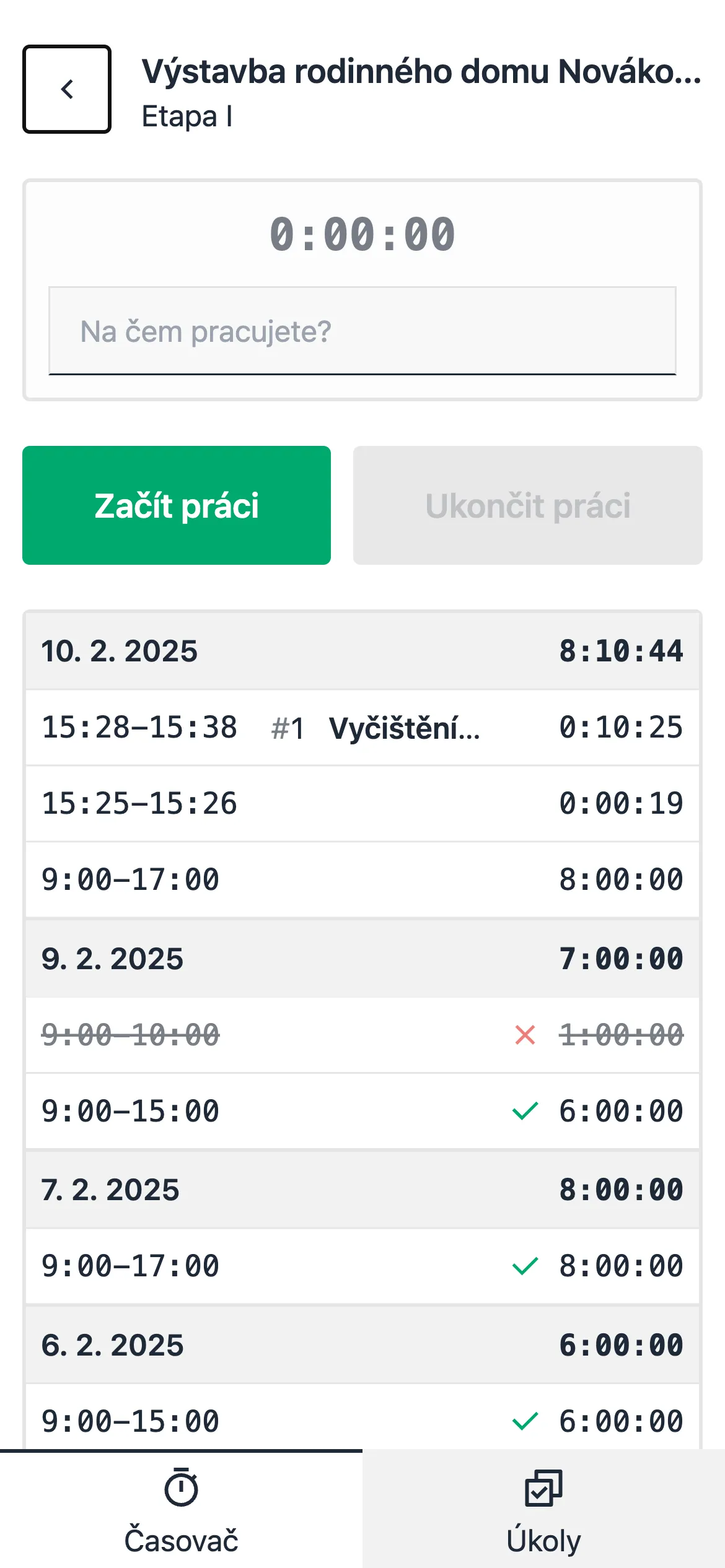Open the 9:00–15:00 entry from 6. 2. 2025
The height and width of the screenshot is (1568, 725).
pos(362,1418)
